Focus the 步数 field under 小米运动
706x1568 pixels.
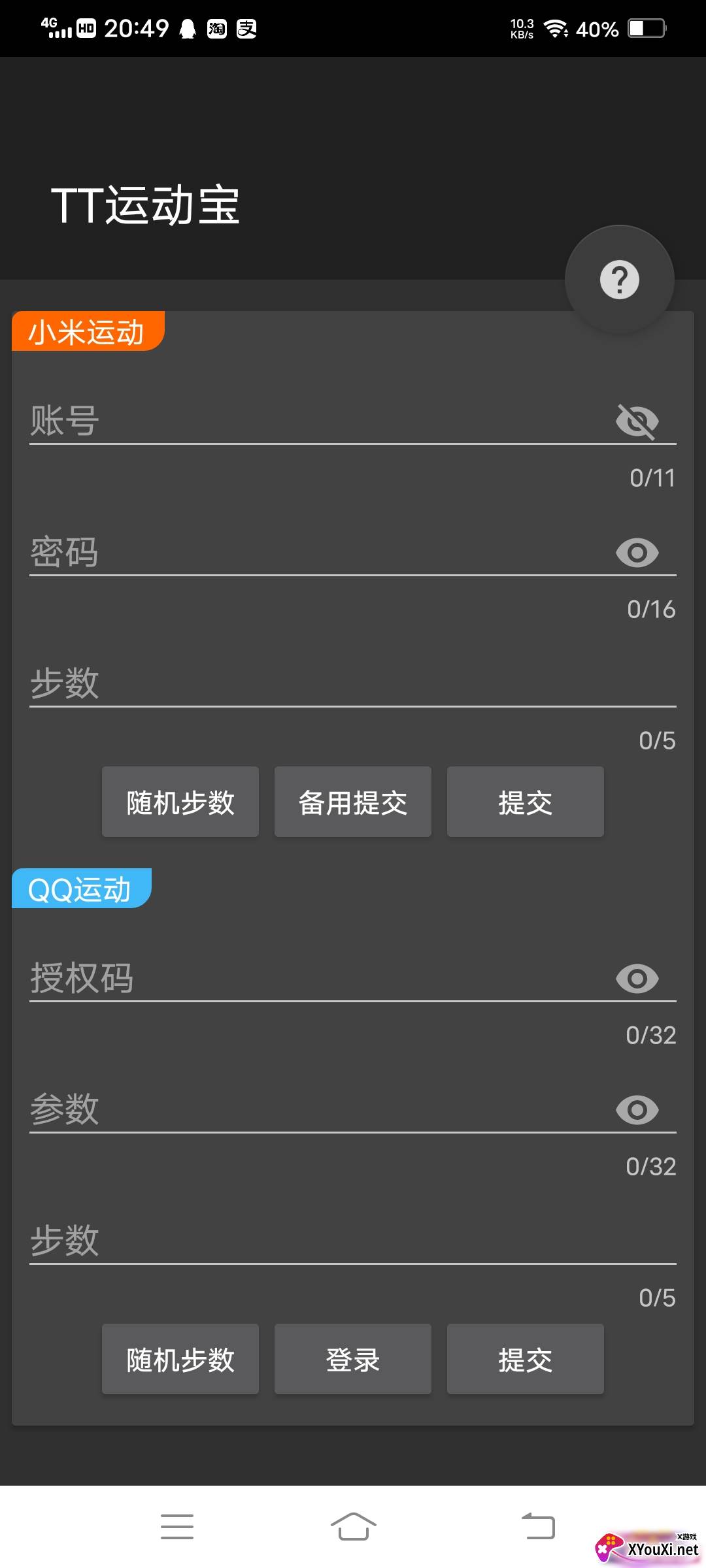pos(353,683)
